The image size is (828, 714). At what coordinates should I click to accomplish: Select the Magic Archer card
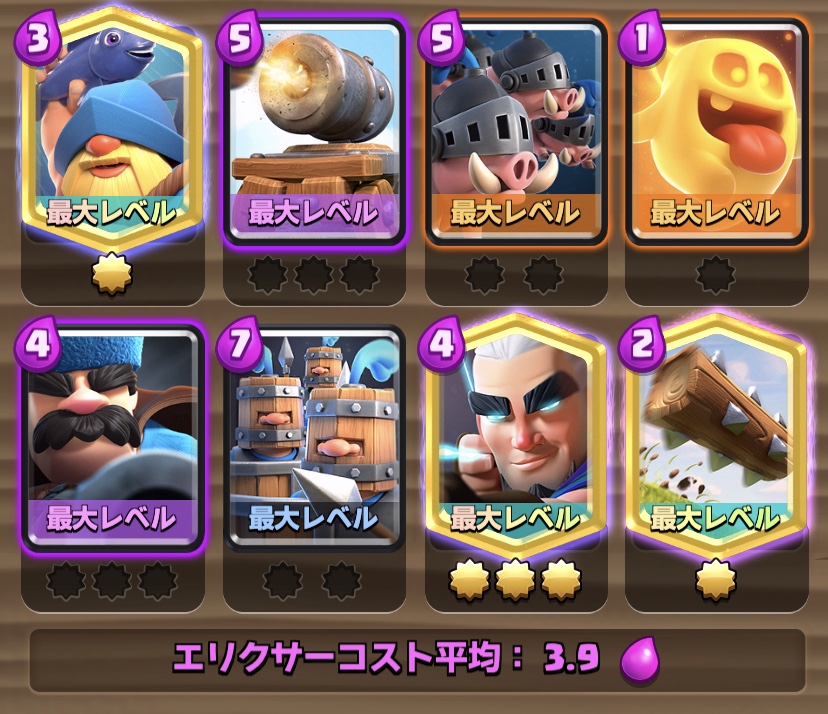tap(514, 435)
